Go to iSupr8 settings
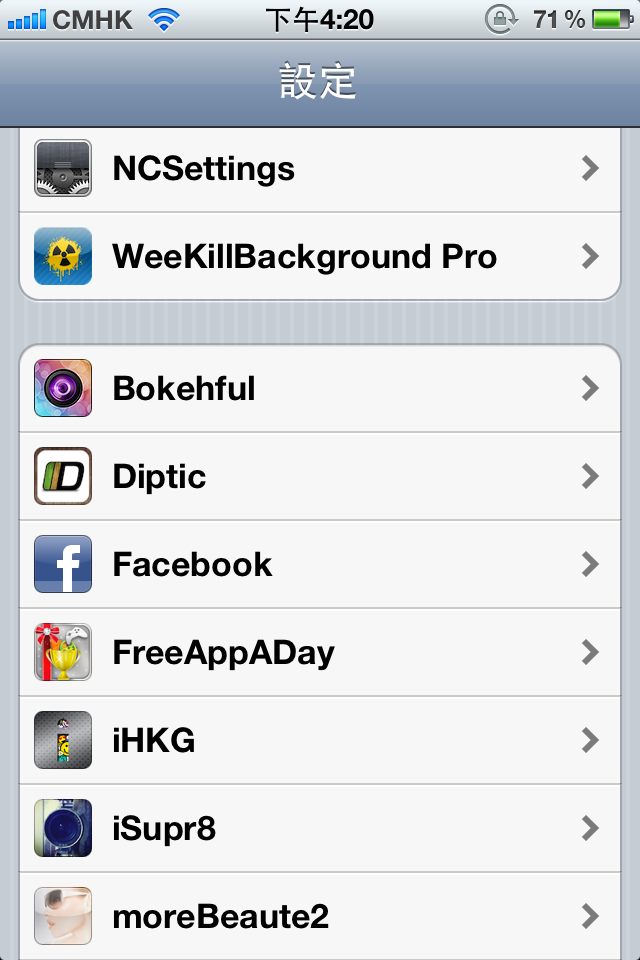The image size is (640, 960). point(320,828)
